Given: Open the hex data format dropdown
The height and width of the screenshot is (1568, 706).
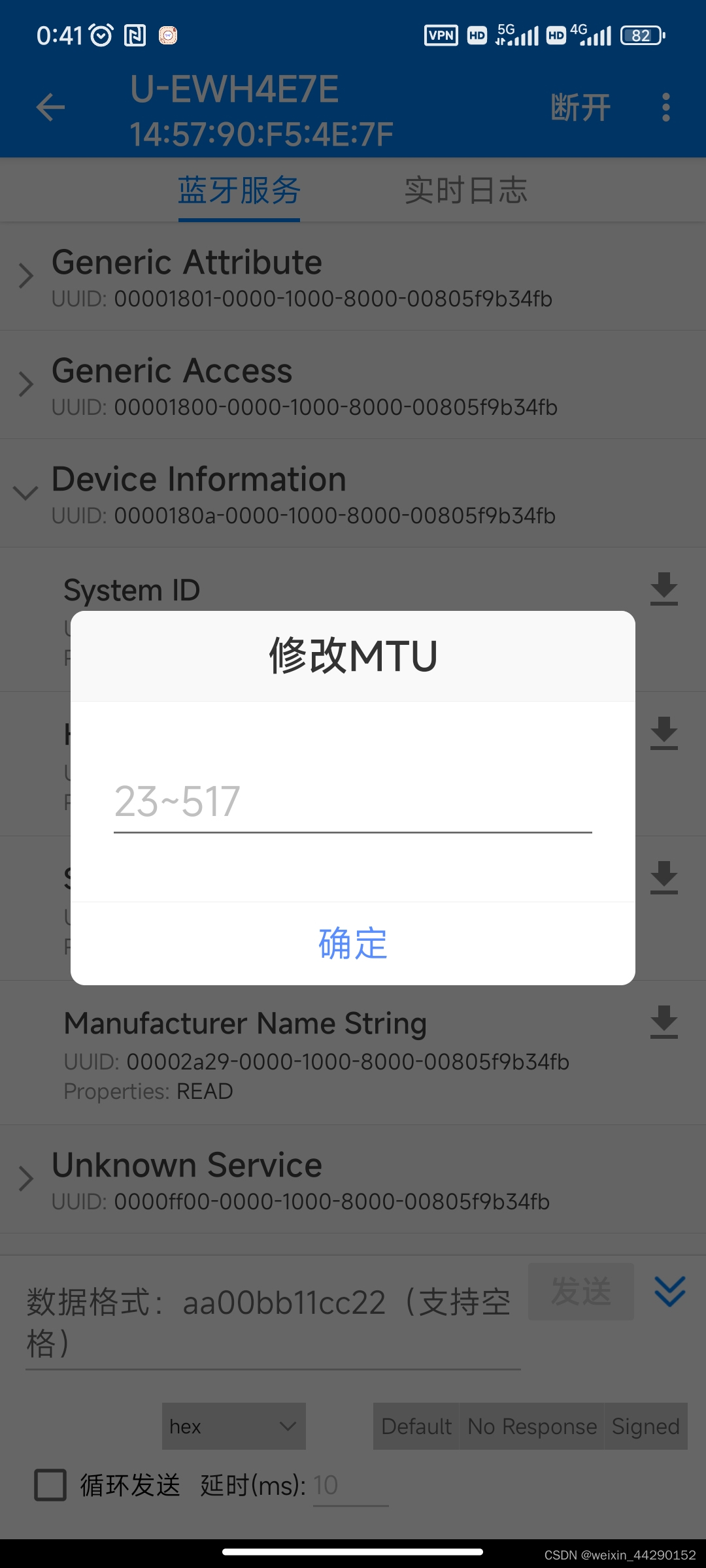Looking at the screenshot, I should tap(233, 1426).
